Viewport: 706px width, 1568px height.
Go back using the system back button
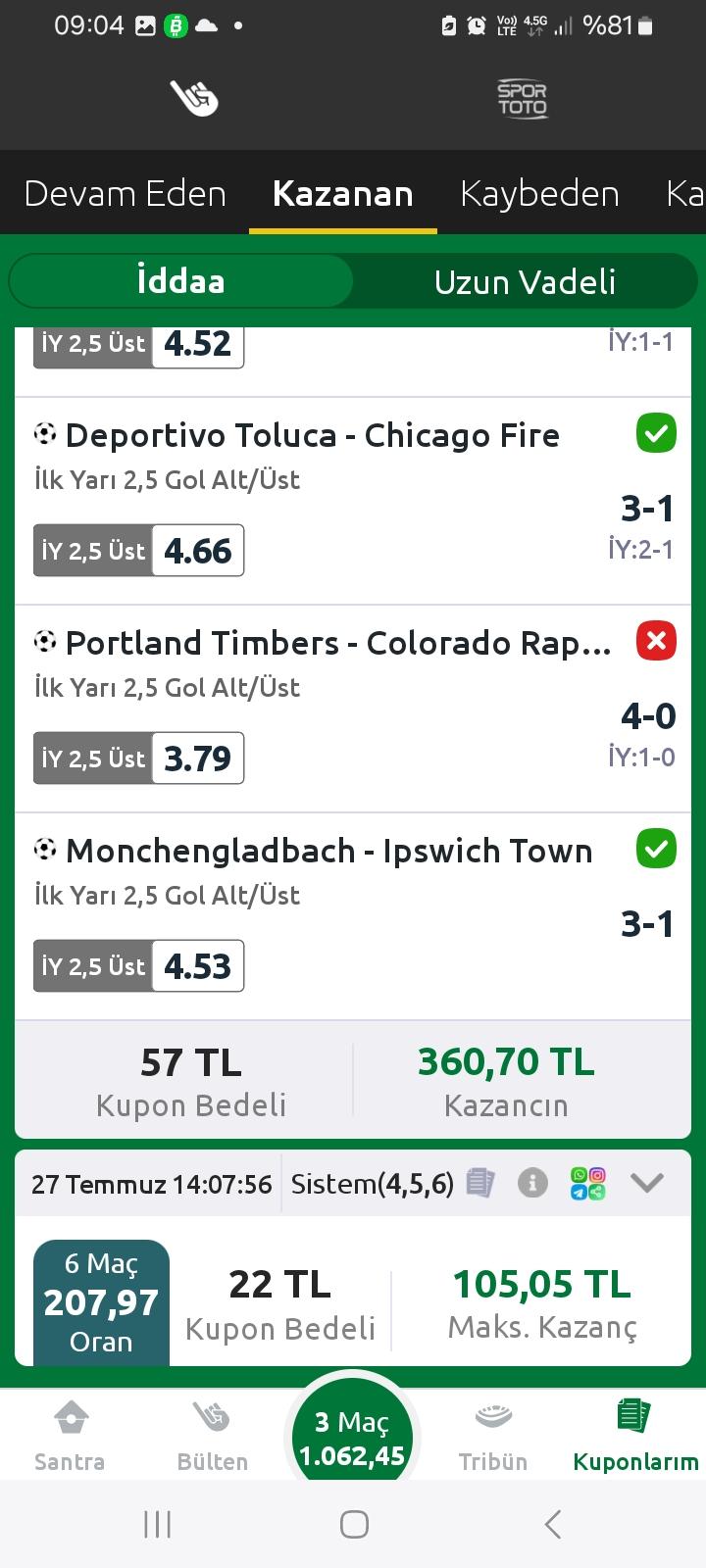552,1524
